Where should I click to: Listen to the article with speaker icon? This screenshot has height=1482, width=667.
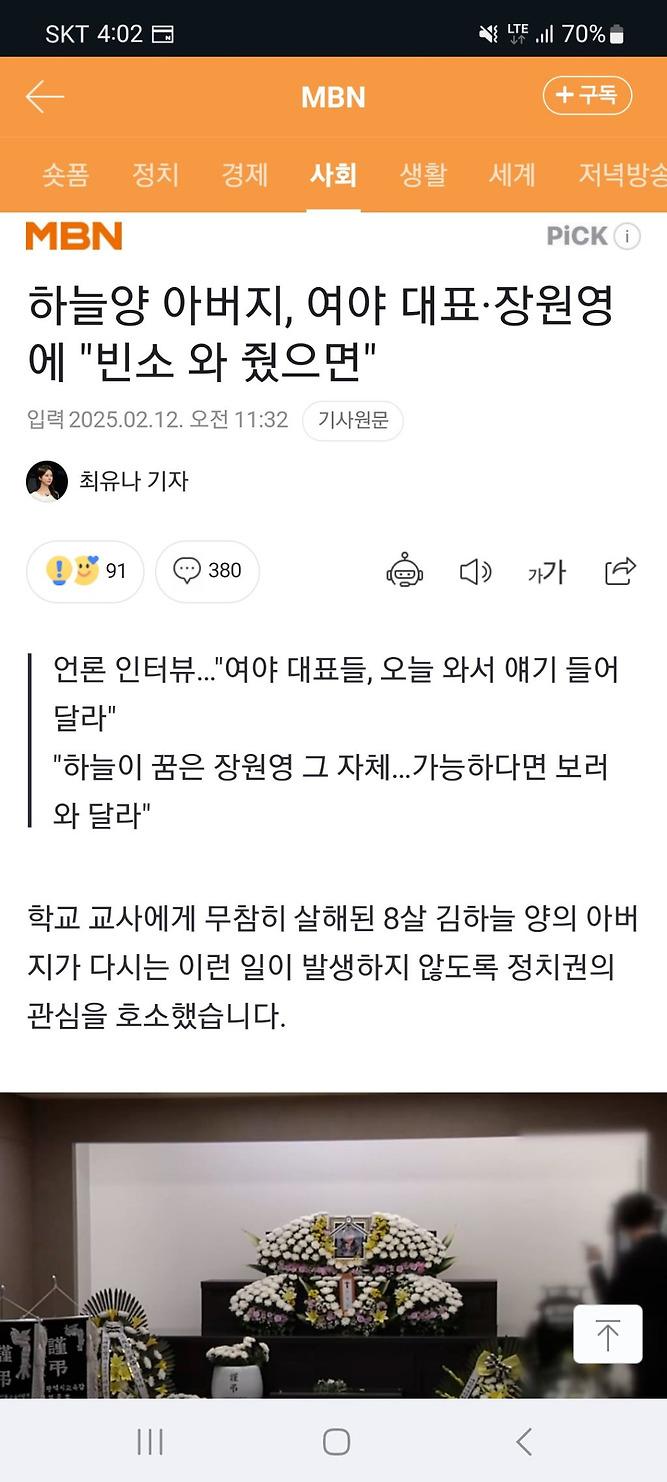pyautogui.click(x=475, y=571)
